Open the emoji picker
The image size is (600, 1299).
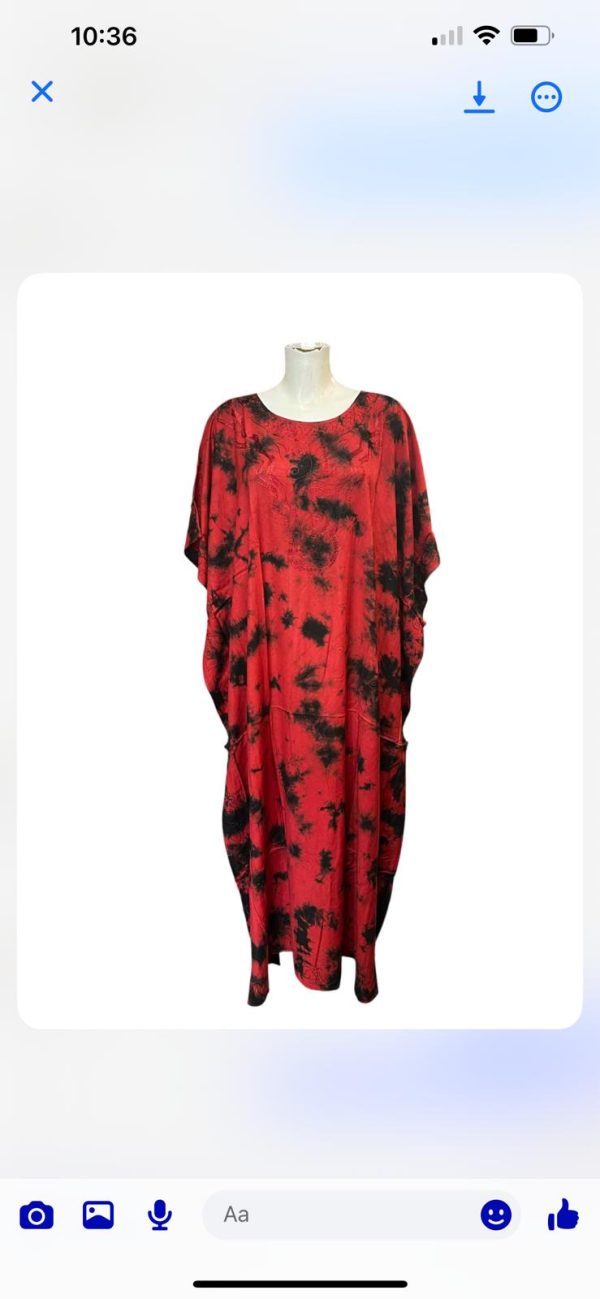(x=496, y=1215)
